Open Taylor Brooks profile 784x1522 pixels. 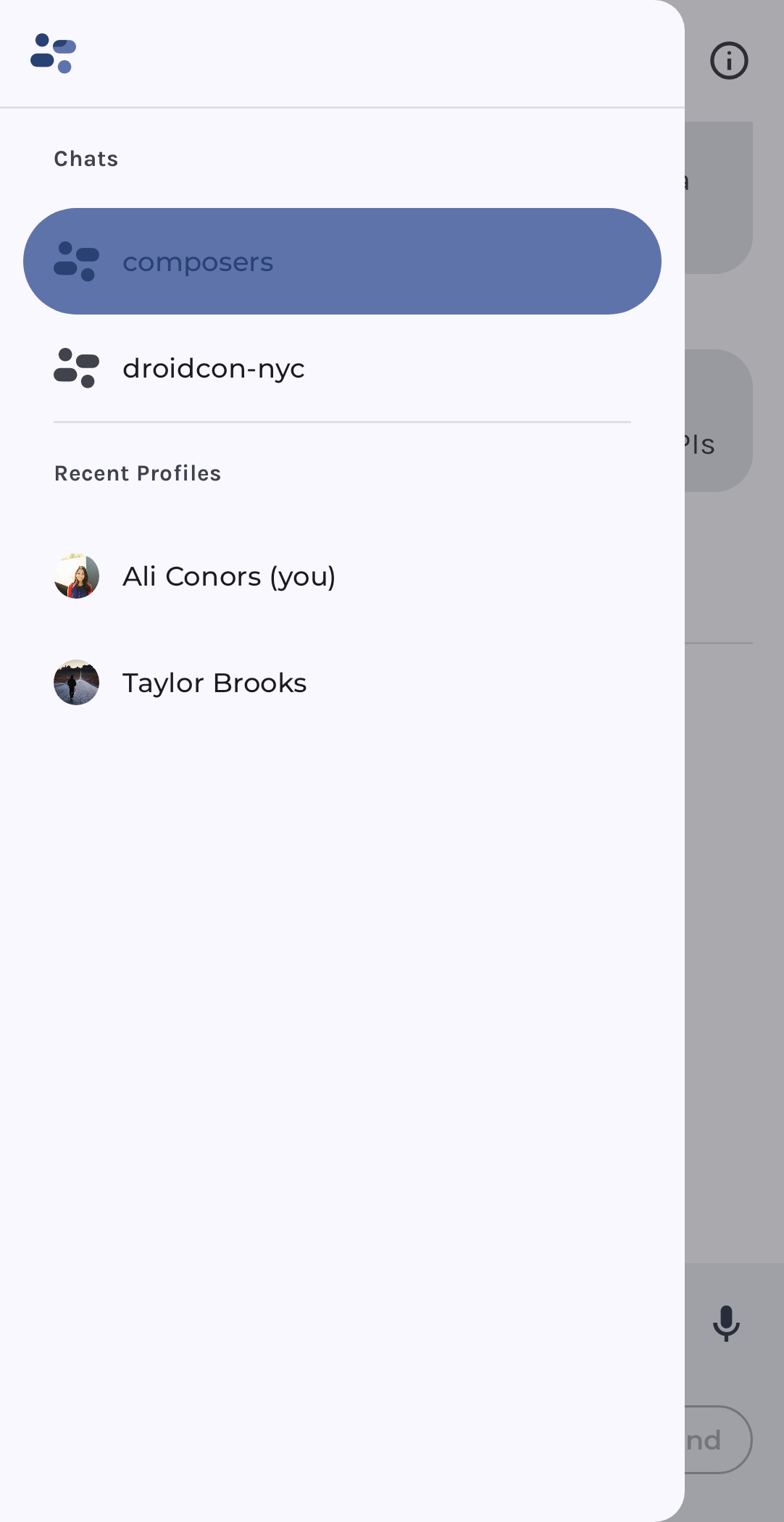(342, 683)
